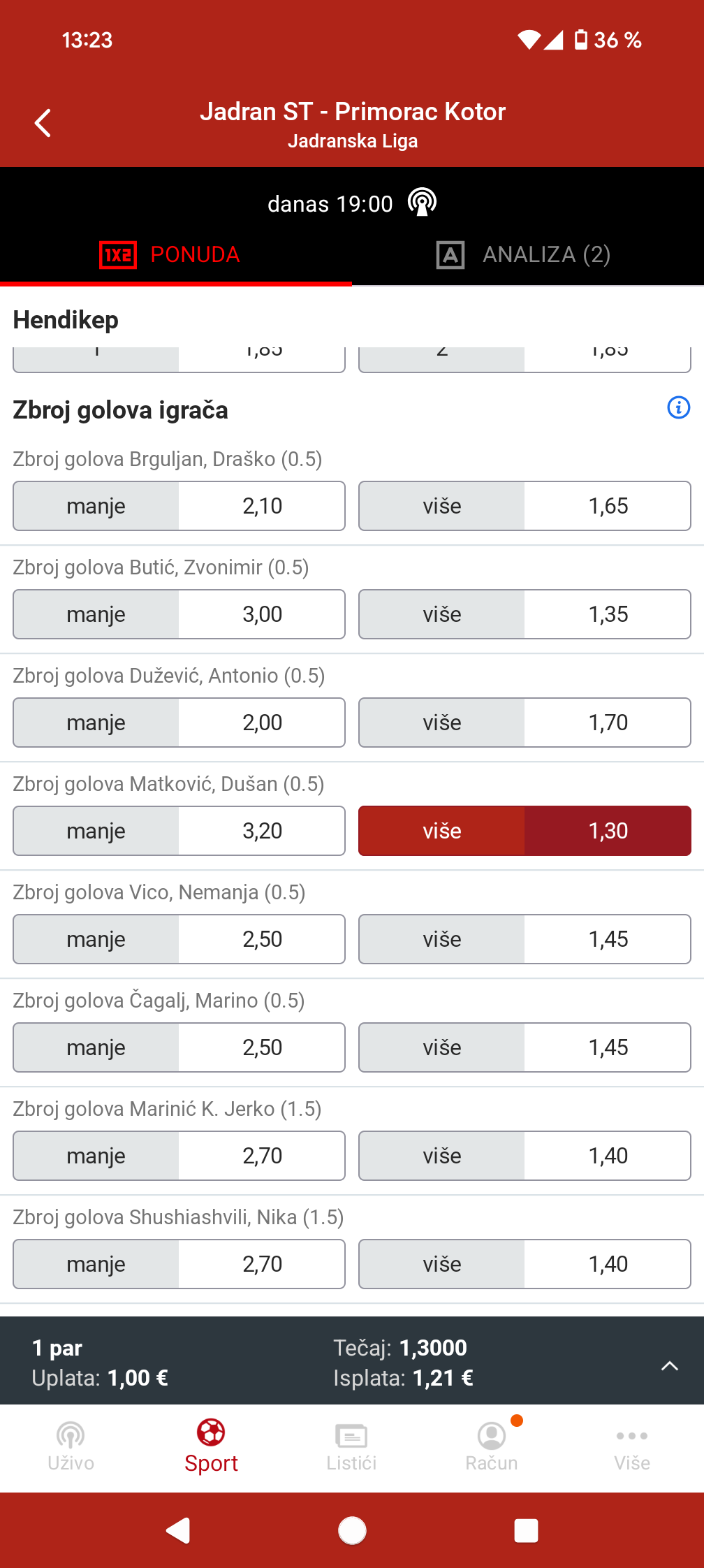Screen dimensions: 704x1568
Task: Choose više 1,40 for Marinić K. Jerko
Action: pos(525,1156)
